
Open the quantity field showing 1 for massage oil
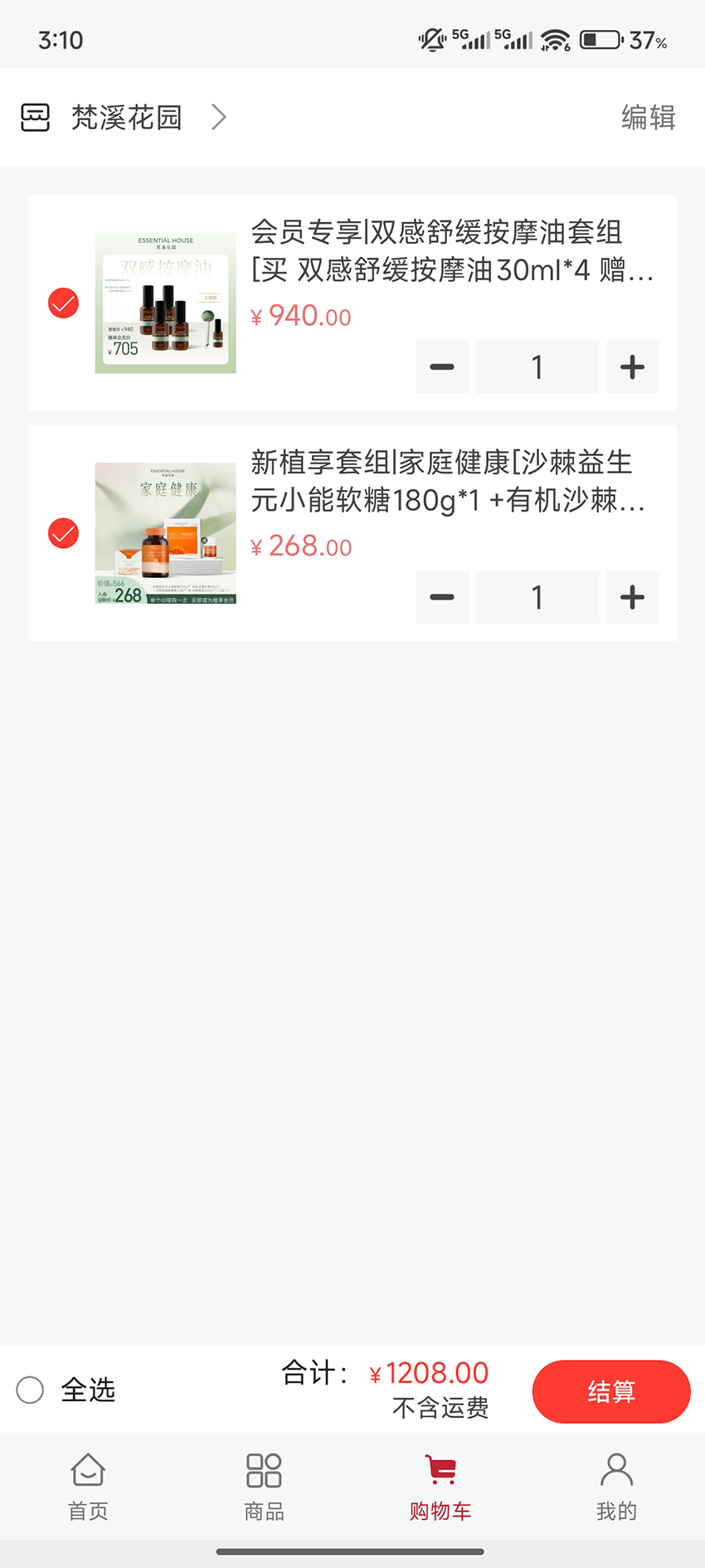(x=537, y=367)
